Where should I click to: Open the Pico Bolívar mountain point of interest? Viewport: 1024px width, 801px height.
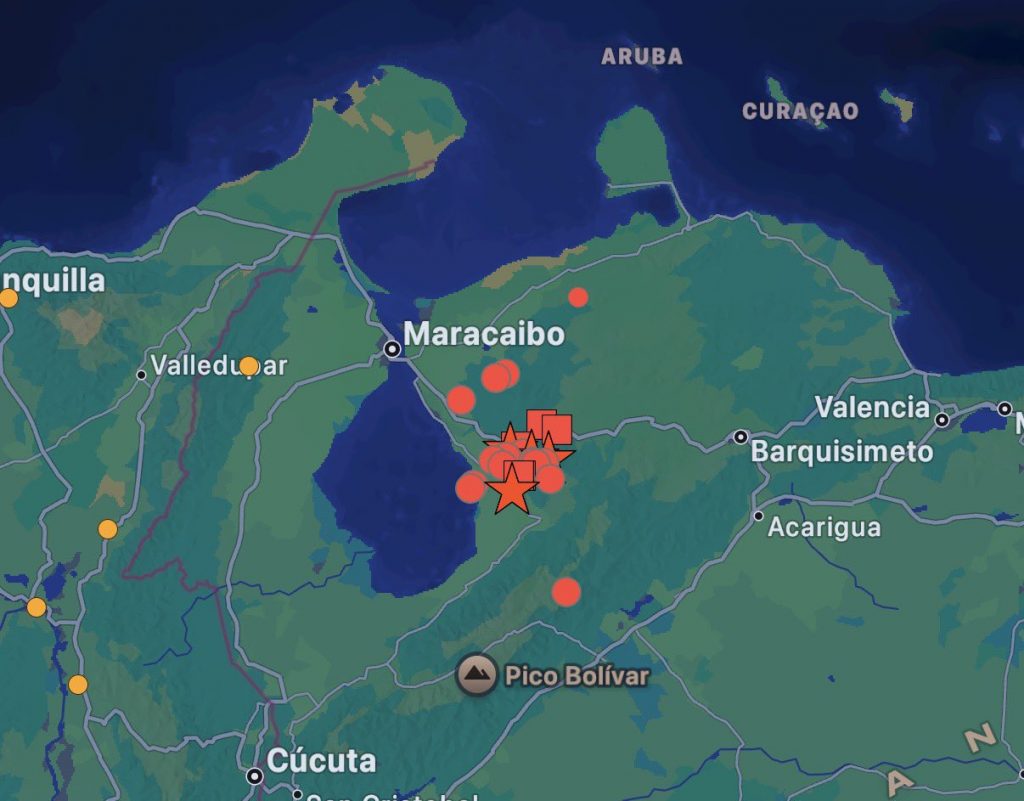[x=476, y=675]
